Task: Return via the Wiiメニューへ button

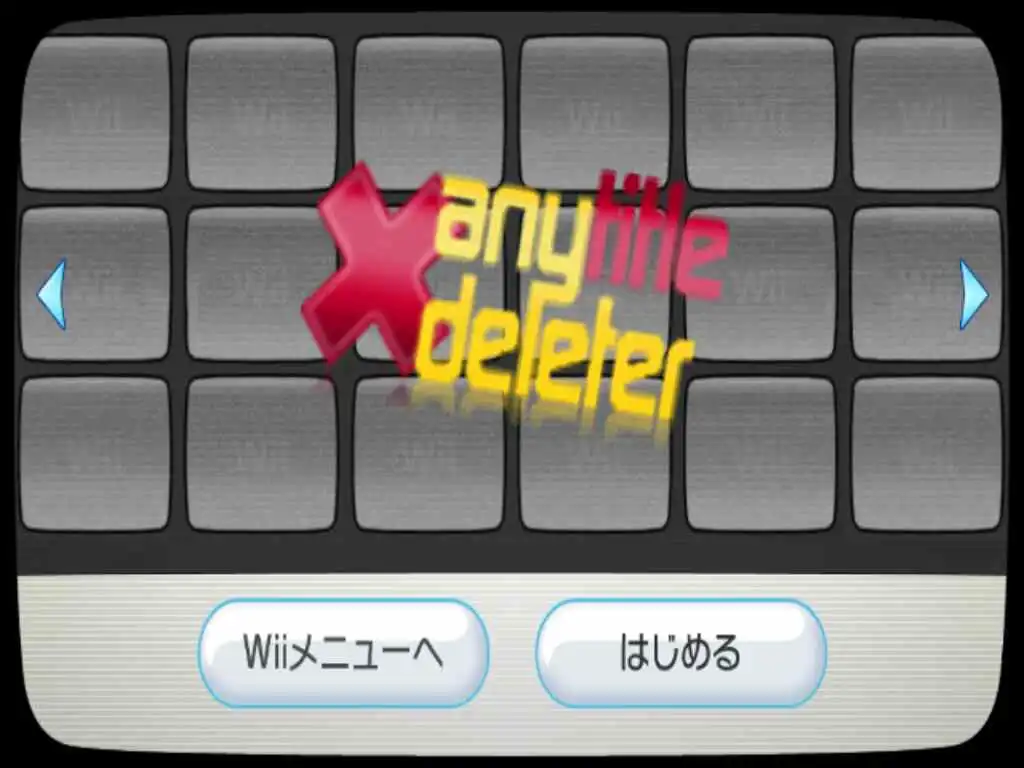Action: pyautogui.click(x=343, y=654)
